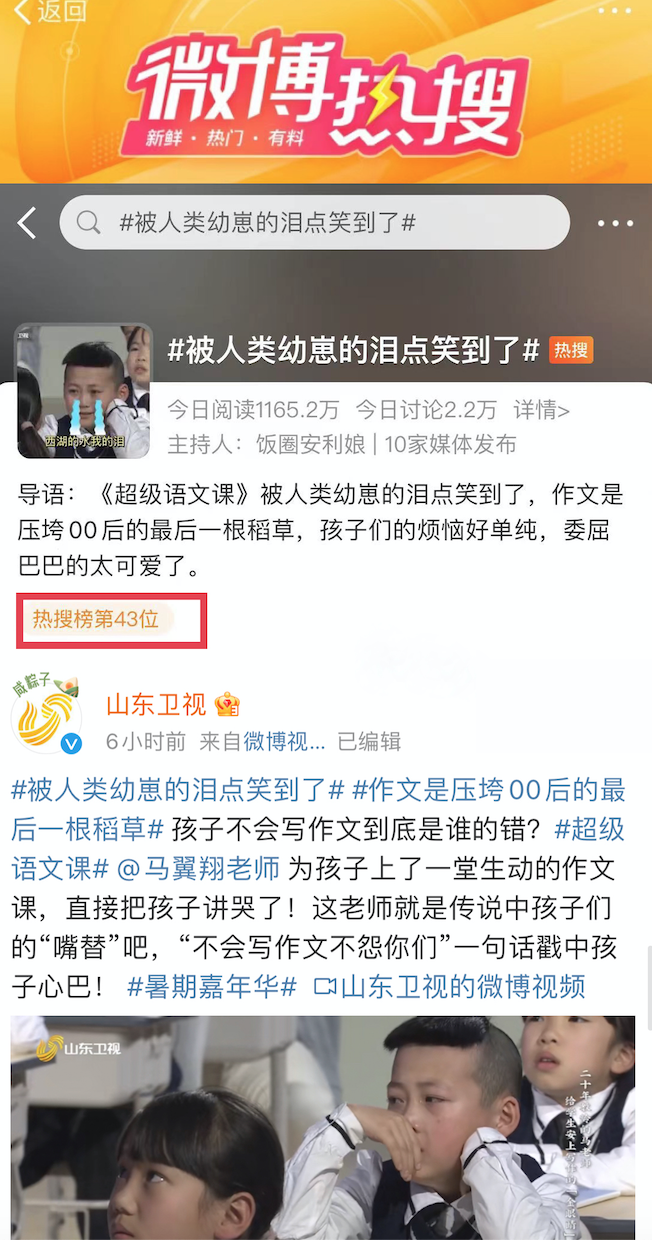This screenshot has width=652, height=1240.
Task: Open the #超级语文课# hashtag in the post
Action: 318,848
